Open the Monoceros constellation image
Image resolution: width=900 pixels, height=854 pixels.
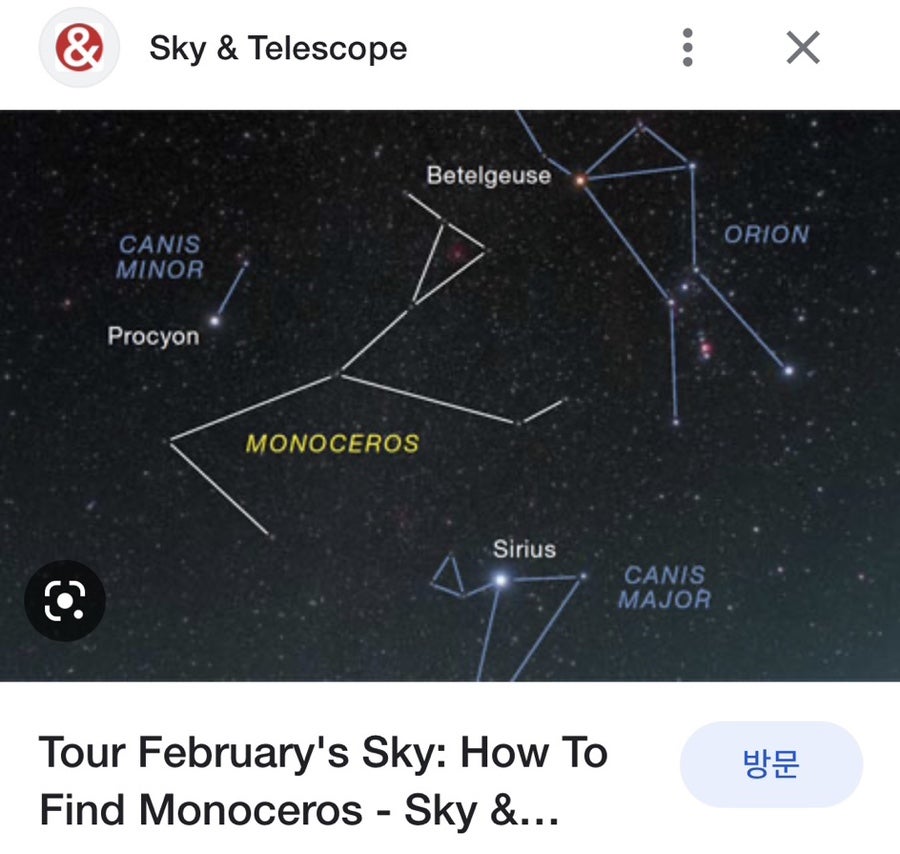tap(450, 395)
